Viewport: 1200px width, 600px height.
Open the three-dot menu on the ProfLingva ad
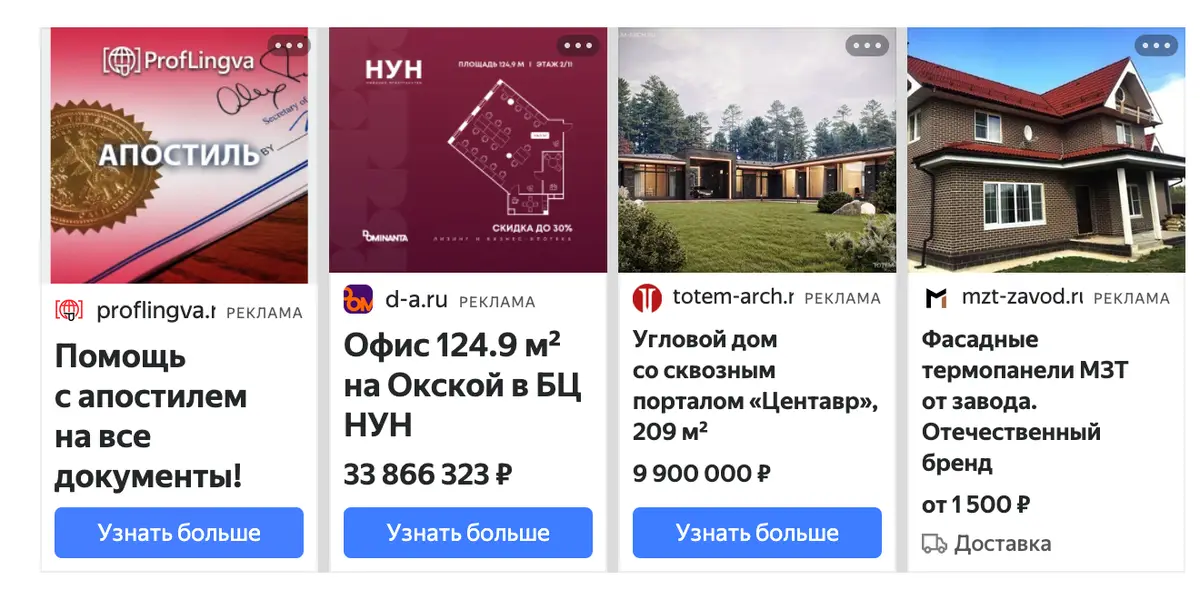tap(288, 46)
